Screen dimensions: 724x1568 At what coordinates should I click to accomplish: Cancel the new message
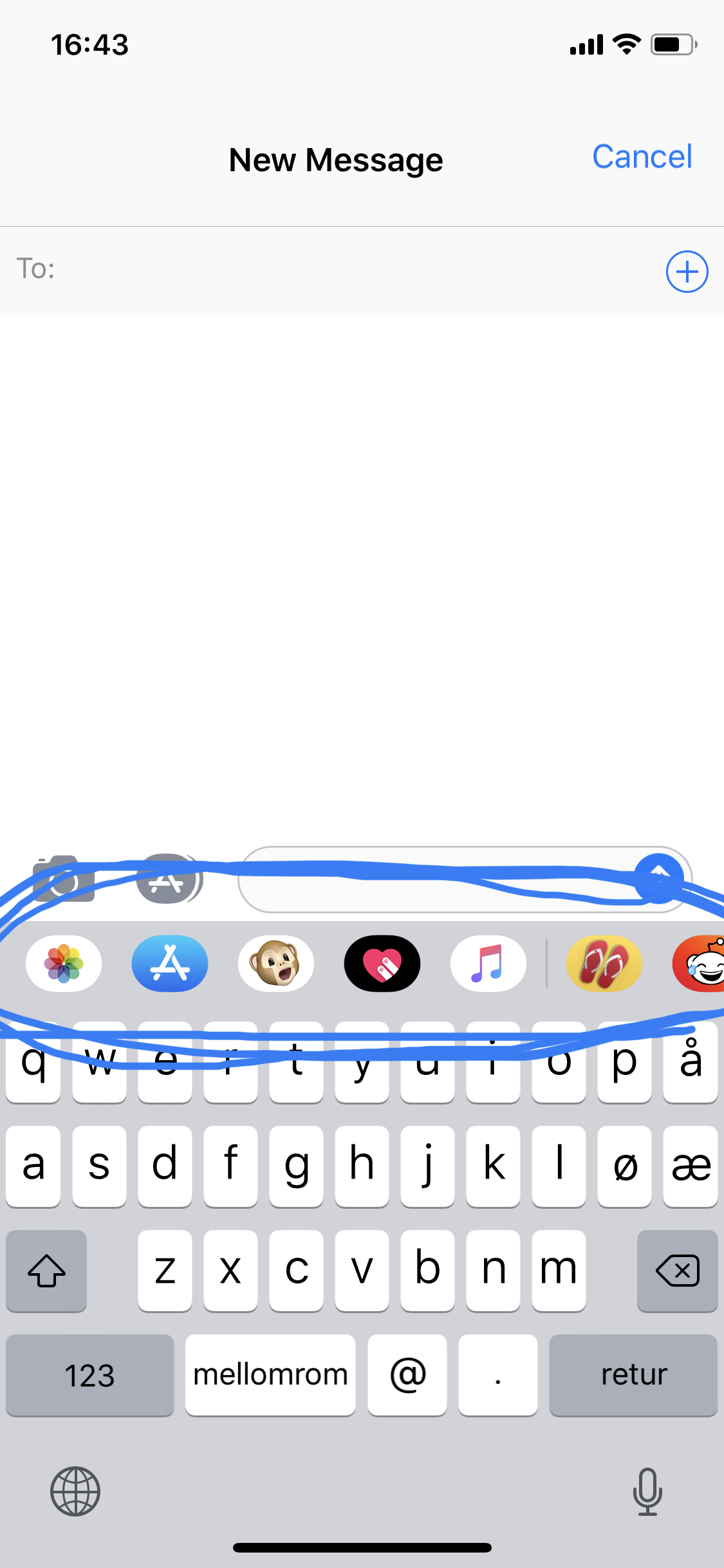coord(642,157)
